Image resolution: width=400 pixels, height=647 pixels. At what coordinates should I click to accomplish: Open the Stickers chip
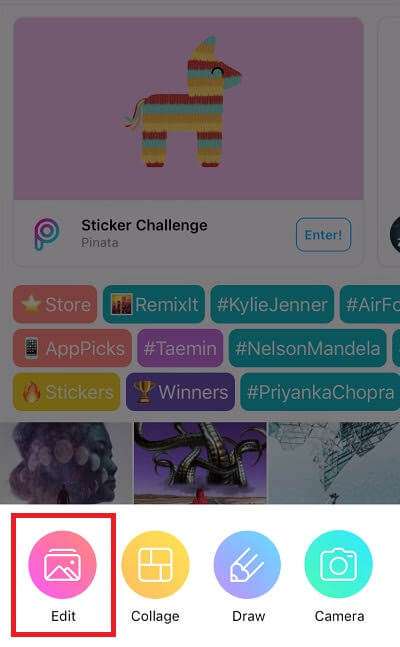coord(66,392)
